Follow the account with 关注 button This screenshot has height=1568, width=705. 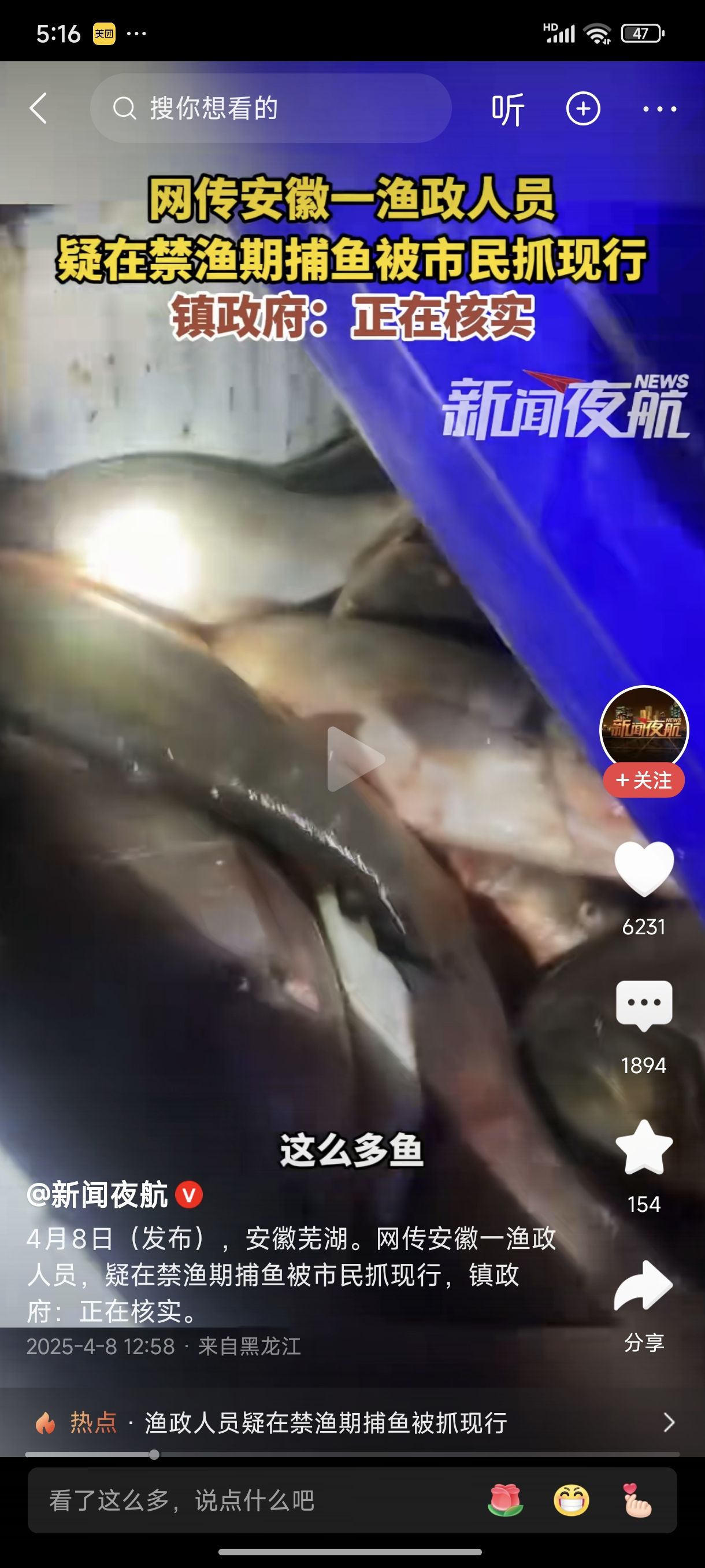click(x=644, y=780)
